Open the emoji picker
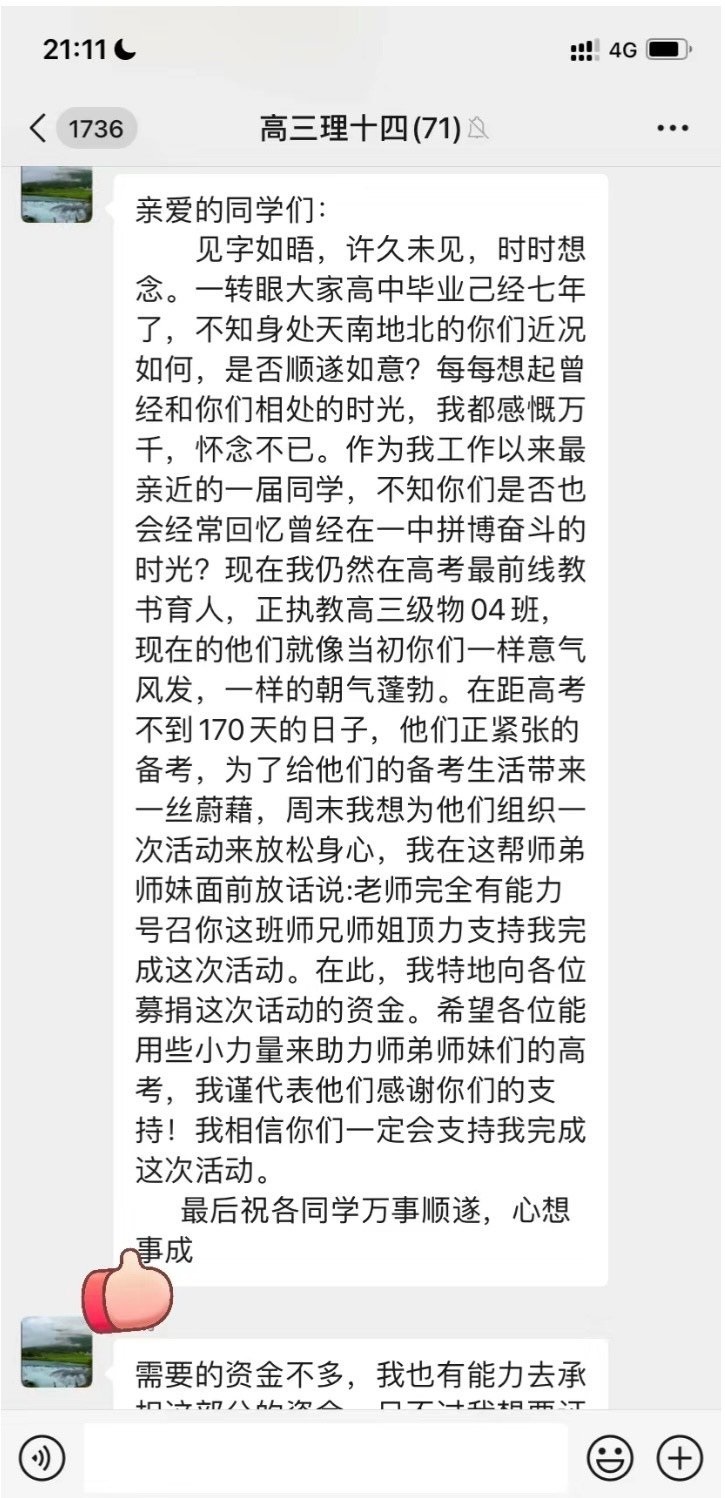The width and height of the screenshot is (725, 1498). click(609, 1457)
